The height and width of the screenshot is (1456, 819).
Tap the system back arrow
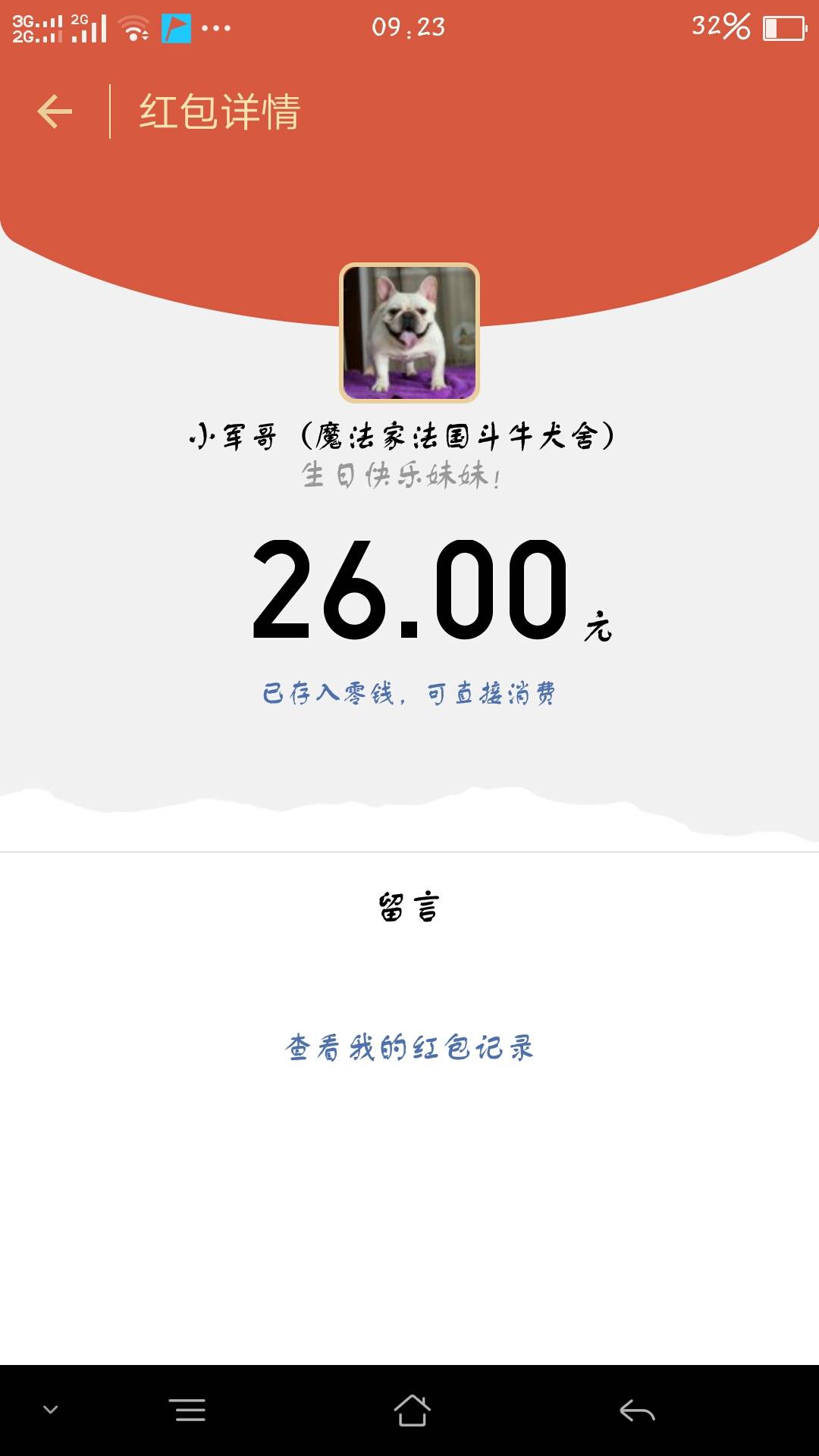click(637, 1410)
